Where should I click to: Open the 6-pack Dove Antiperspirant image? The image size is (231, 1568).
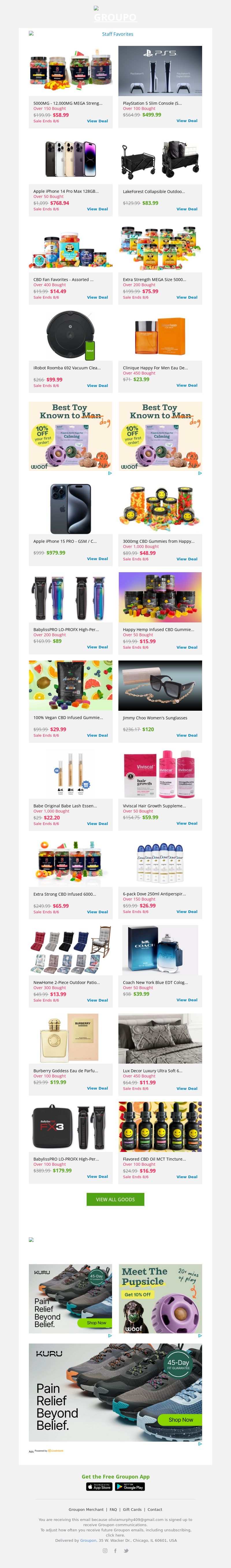[160, 862]
